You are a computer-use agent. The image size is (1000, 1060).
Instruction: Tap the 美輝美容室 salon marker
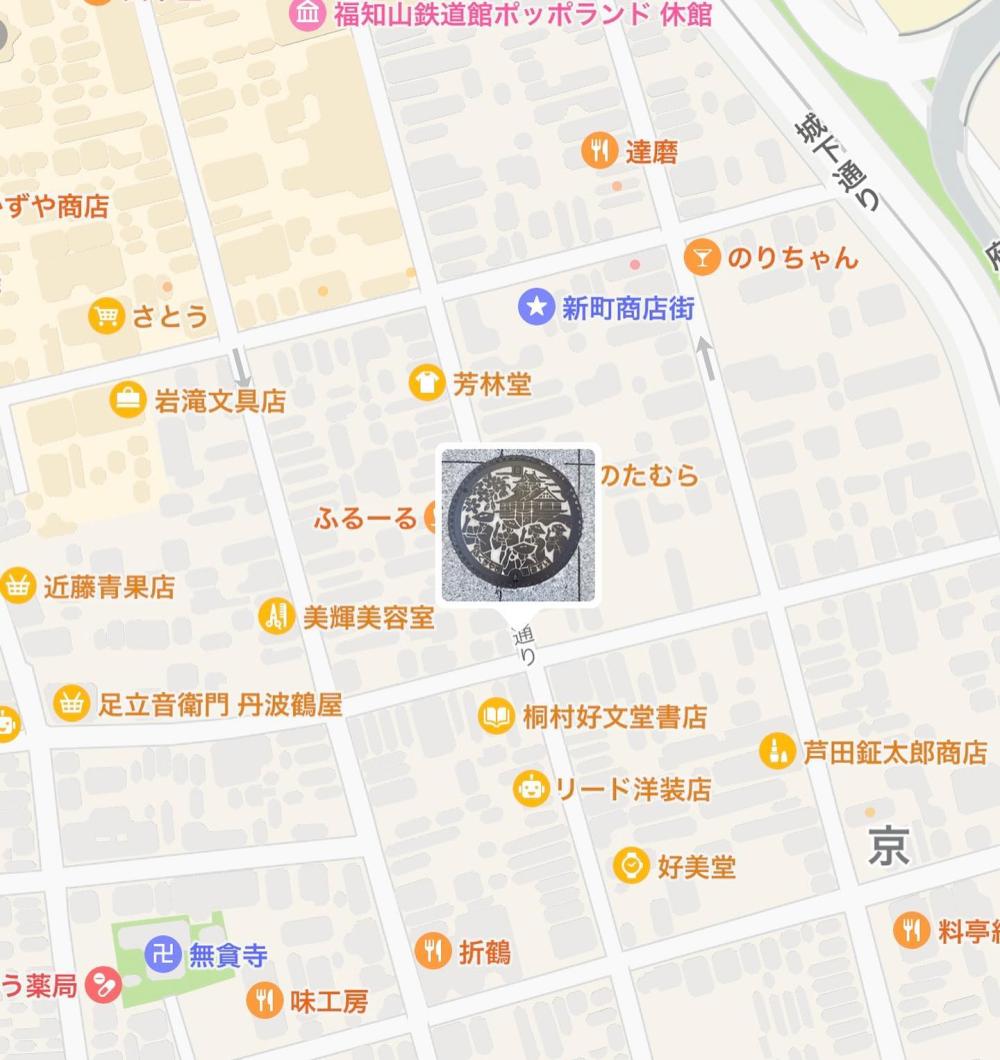276,616
